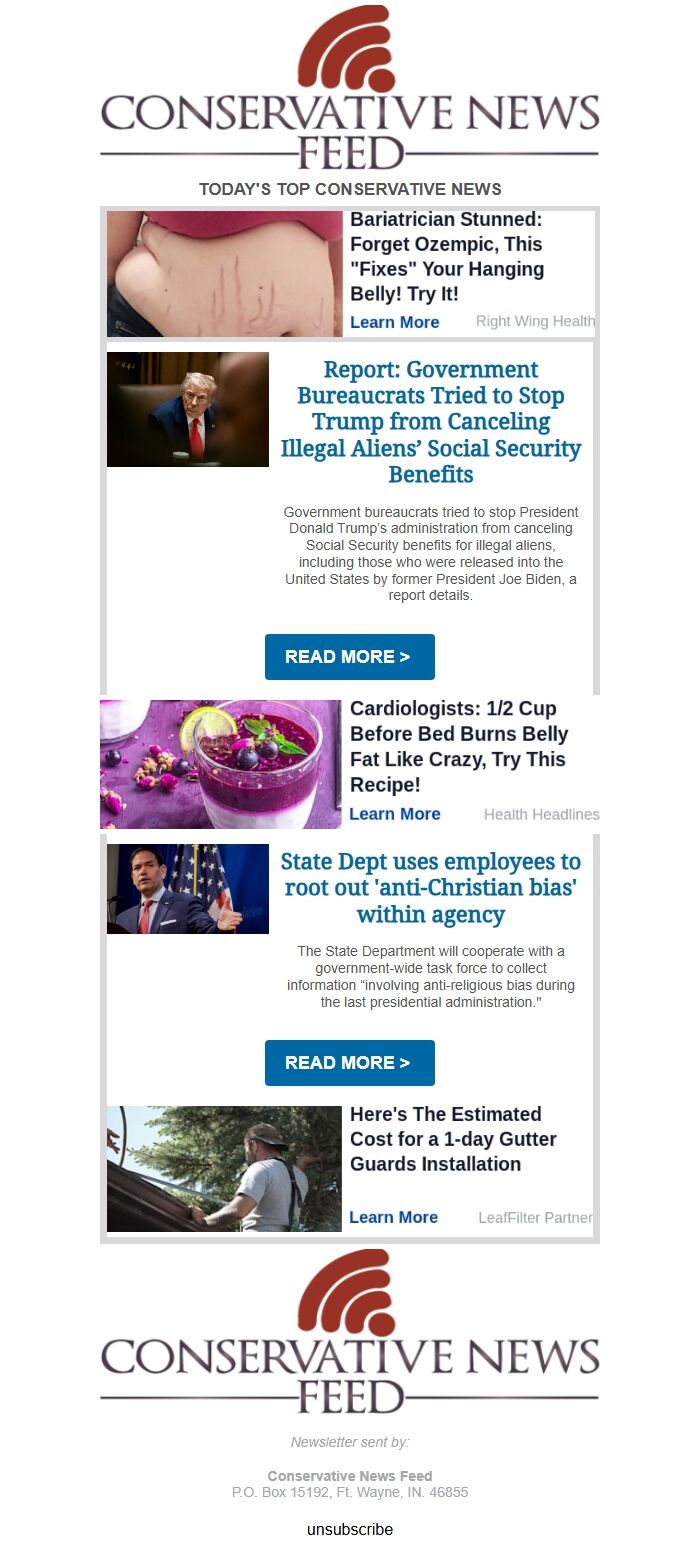Read more about the Social Security report
The height and width of the screenshot is (1544, 700).
[x=349, y=657]
